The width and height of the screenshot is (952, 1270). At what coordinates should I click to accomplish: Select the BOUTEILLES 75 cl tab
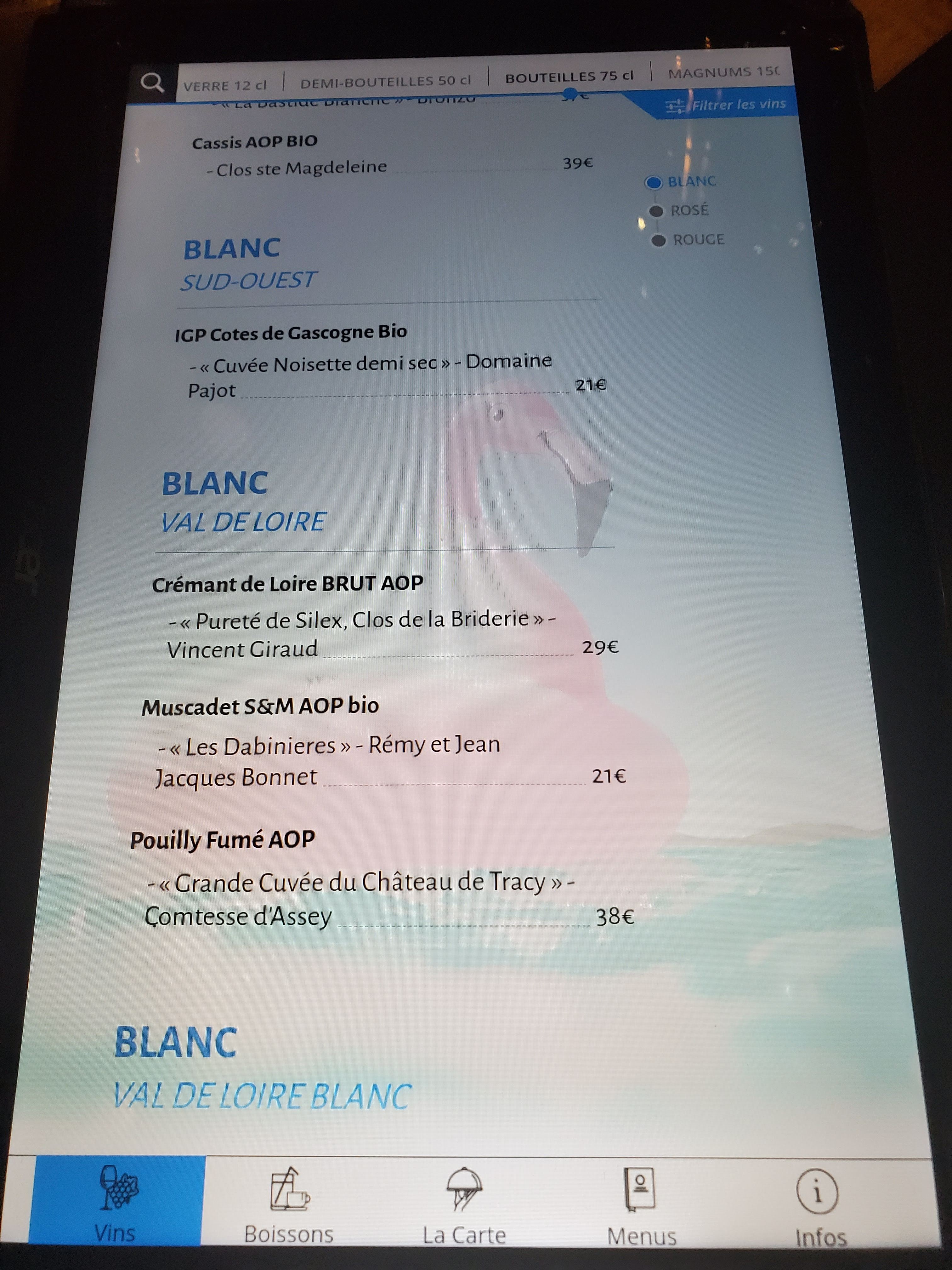[x=569, y=76]
